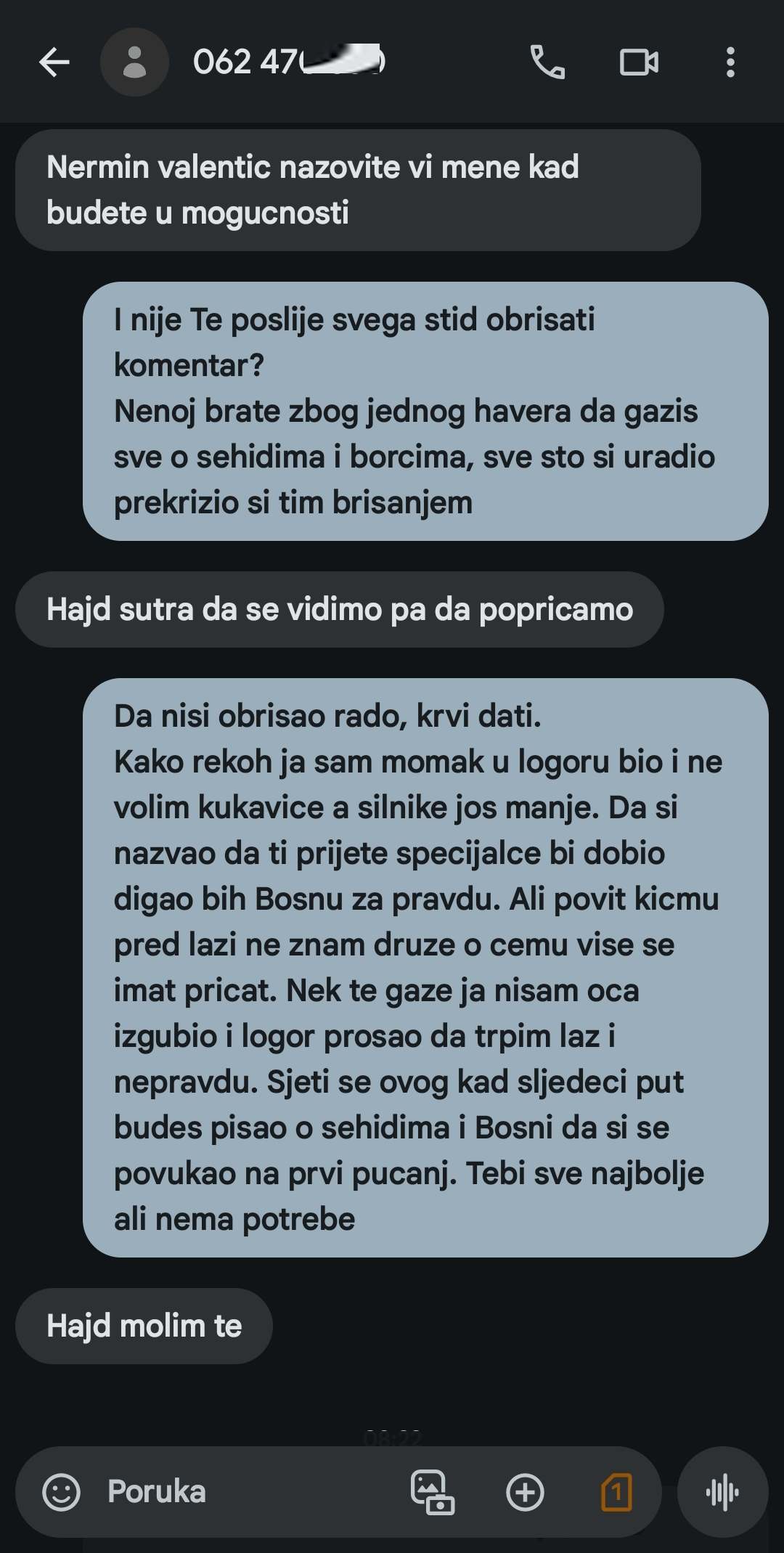
Task: Attach a photo from gallery
Action: [433, 1493]
